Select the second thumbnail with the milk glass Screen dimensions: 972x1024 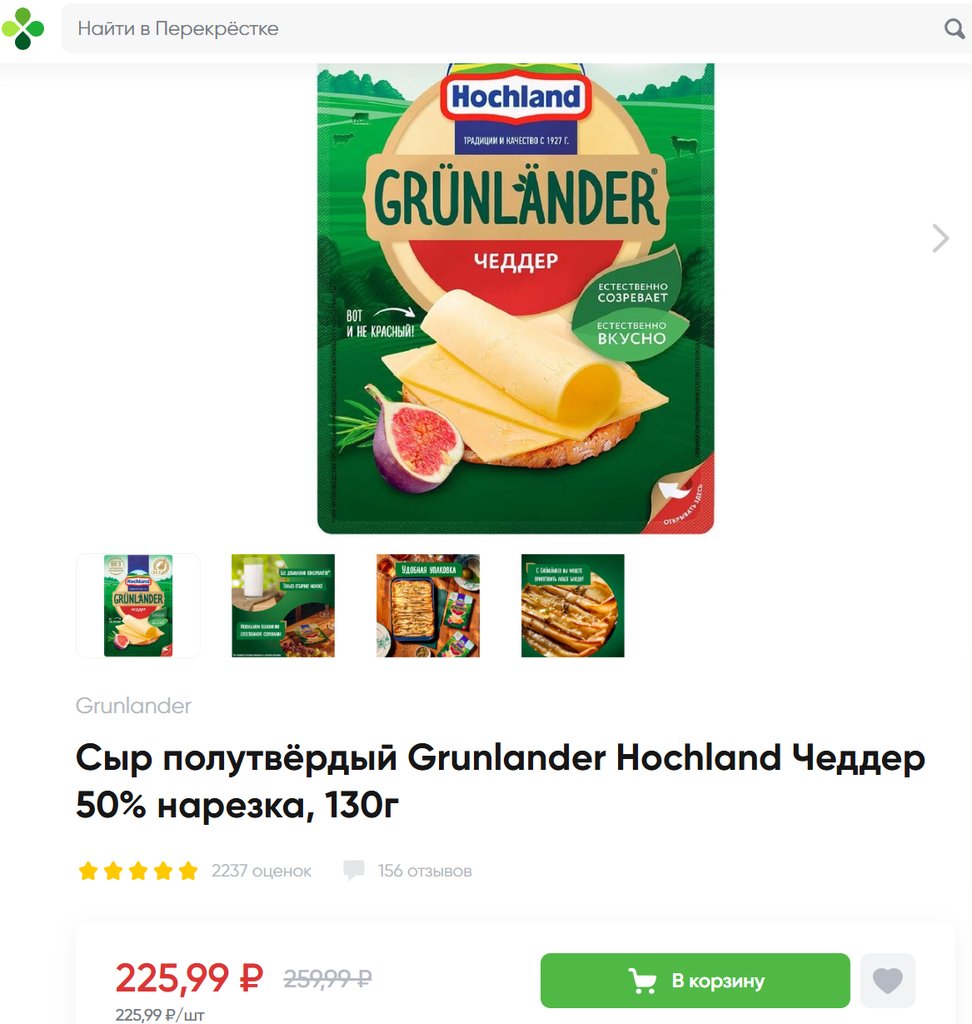[283, 605]
